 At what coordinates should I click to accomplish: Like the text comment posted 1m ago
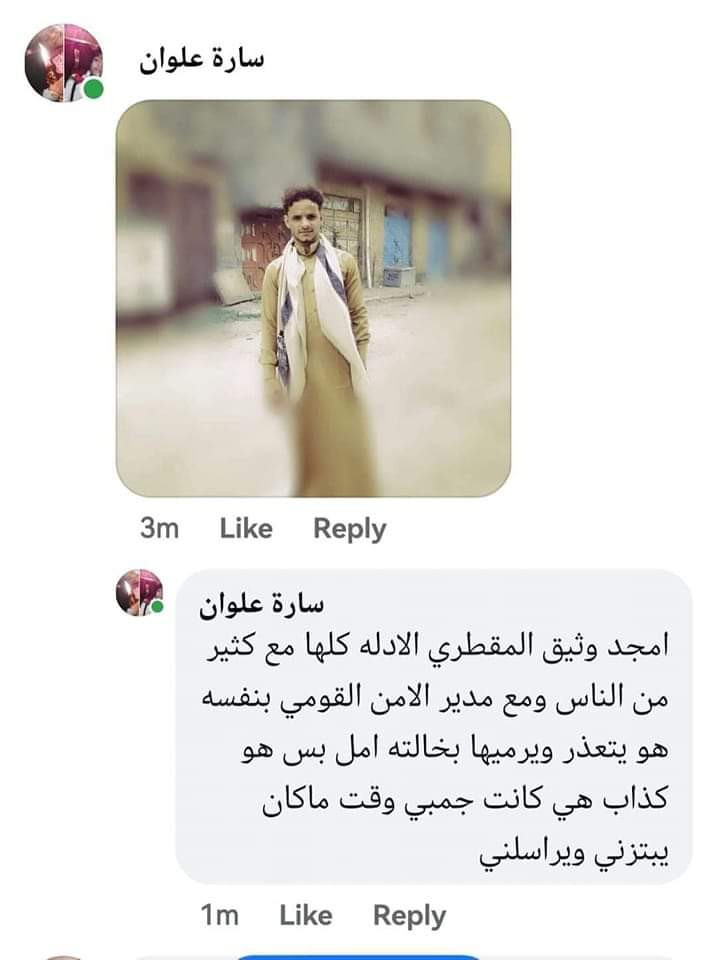(x=305, y=914)
